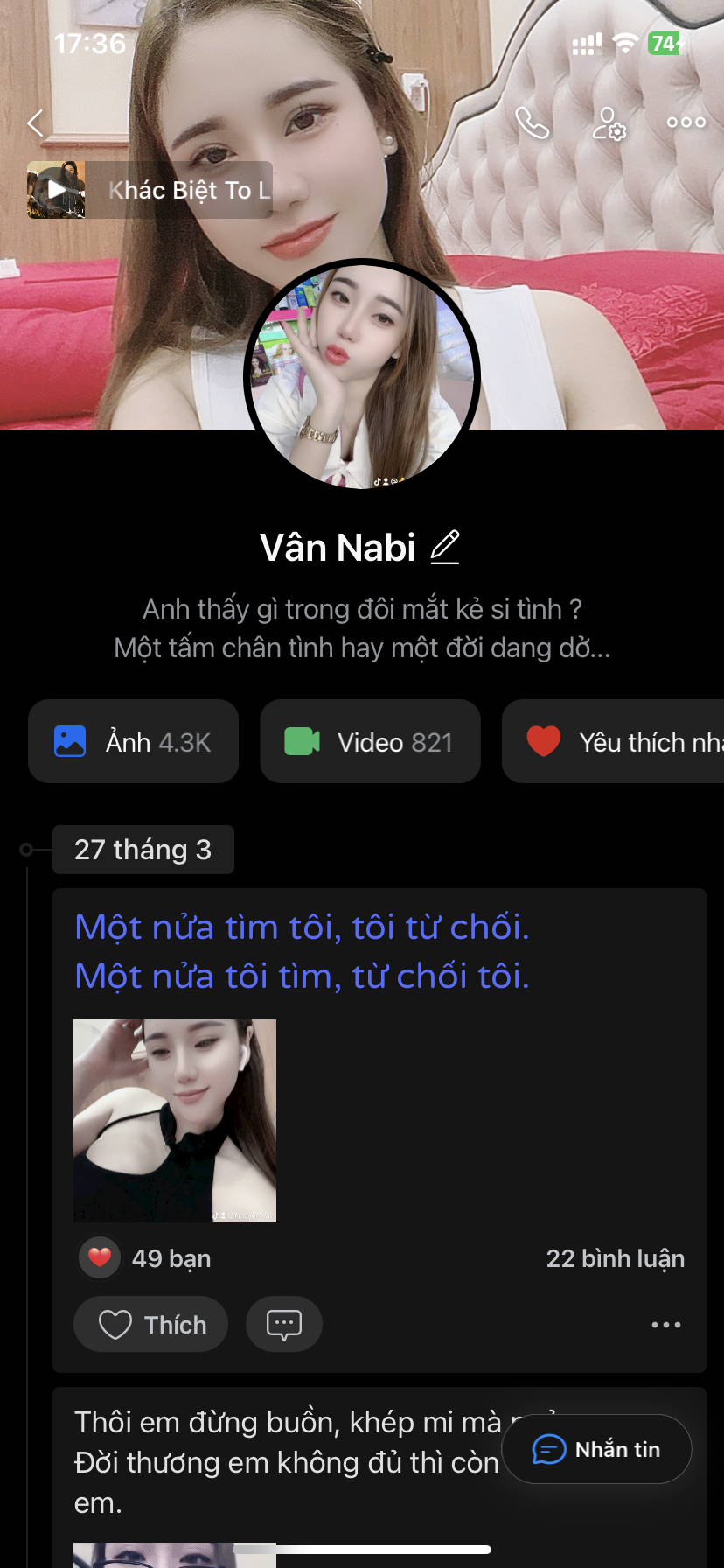Open the Video 821 collection
This screenshot has width=724, height=1568.
[370, 742]
